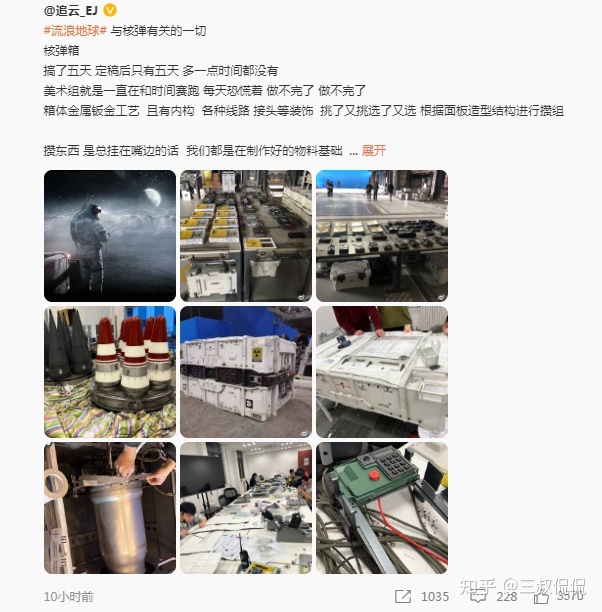
Task: Like this Weibo post
Action: point(562,596)
